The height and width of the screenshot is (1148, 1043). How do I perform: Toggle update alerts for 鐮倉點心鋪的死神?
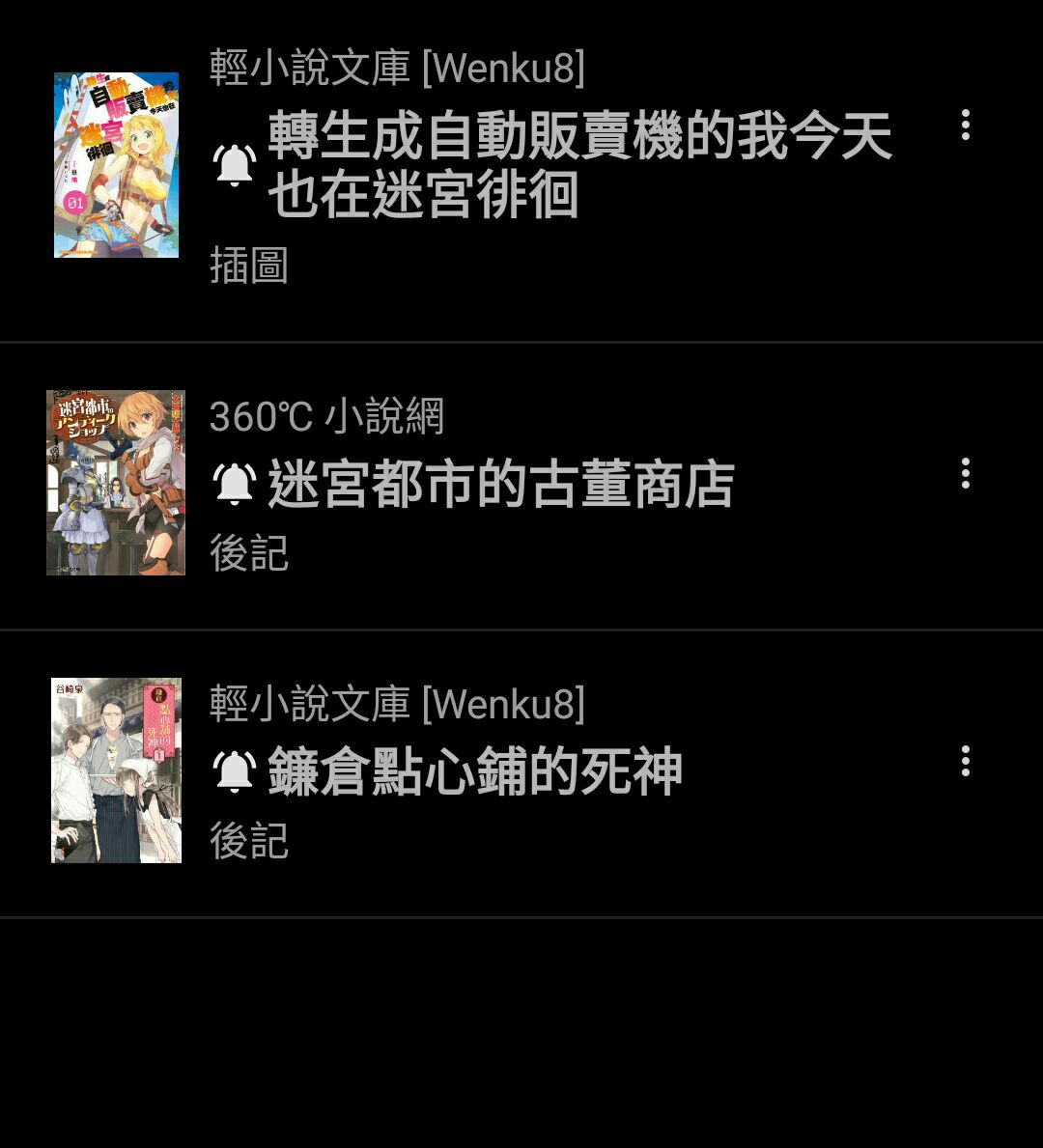[235, 771]
